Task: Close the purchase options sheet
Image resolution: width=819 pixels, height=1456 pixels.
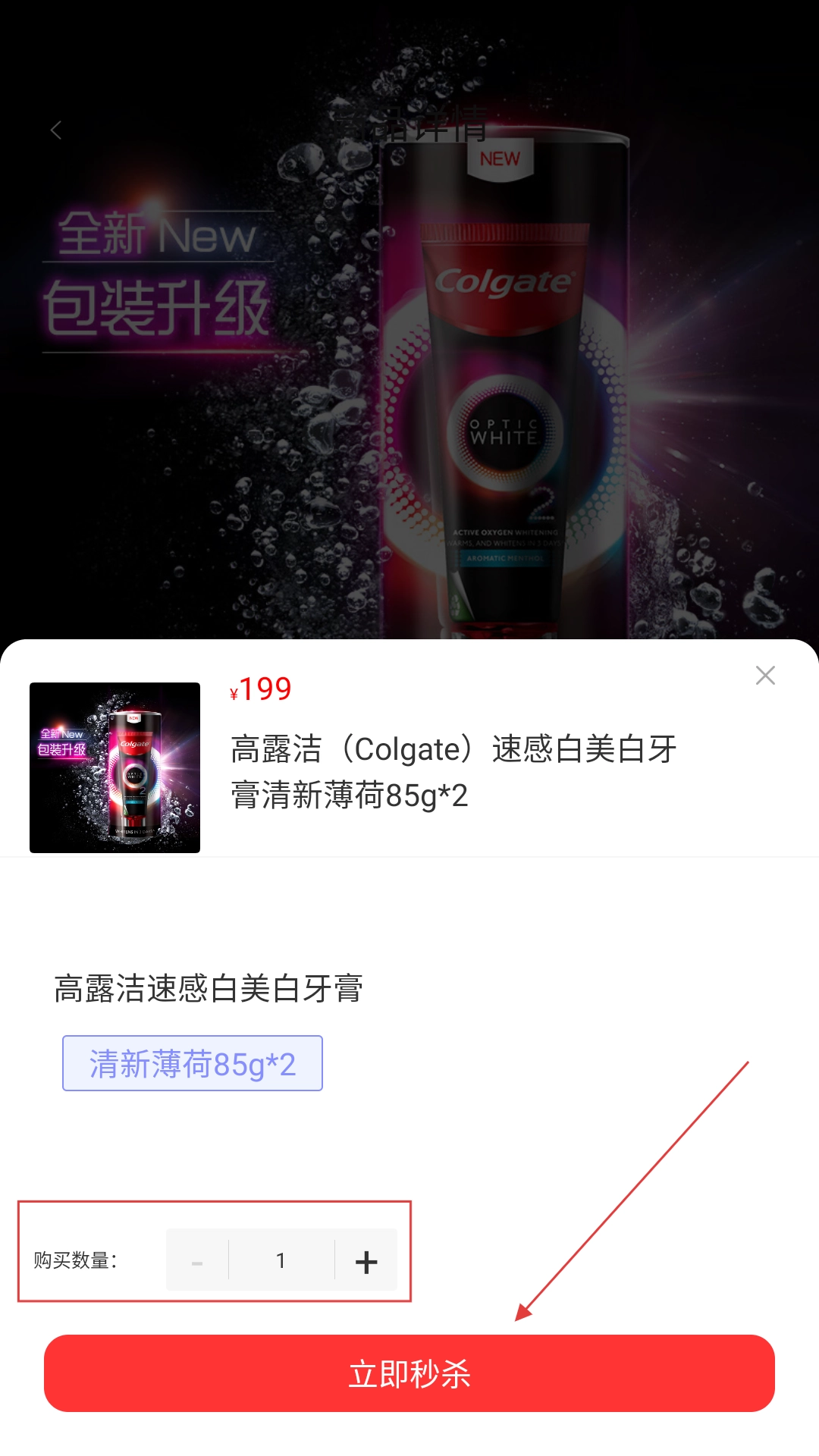Action: click(x=765, y=675)
